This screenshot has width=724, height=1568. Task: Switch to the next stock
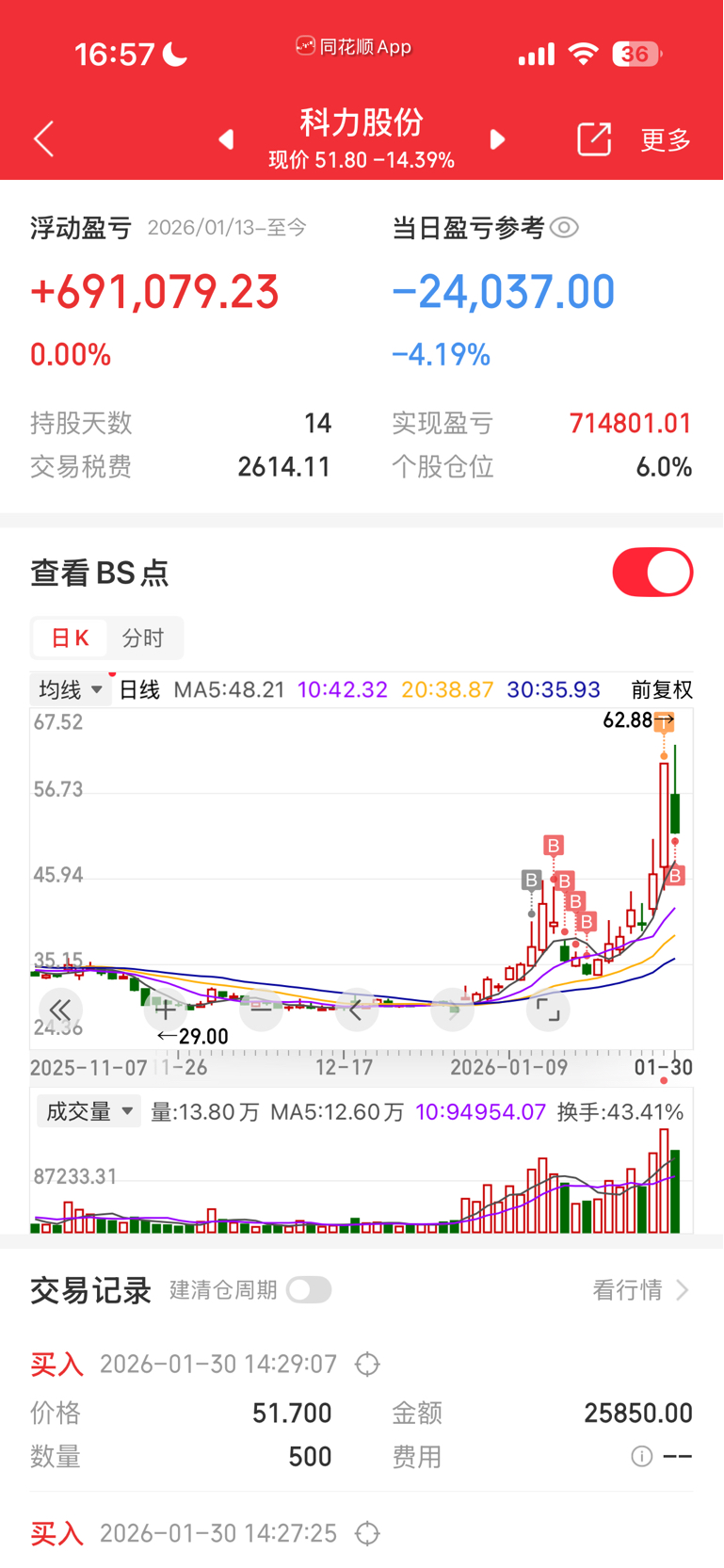coord(497,139)
